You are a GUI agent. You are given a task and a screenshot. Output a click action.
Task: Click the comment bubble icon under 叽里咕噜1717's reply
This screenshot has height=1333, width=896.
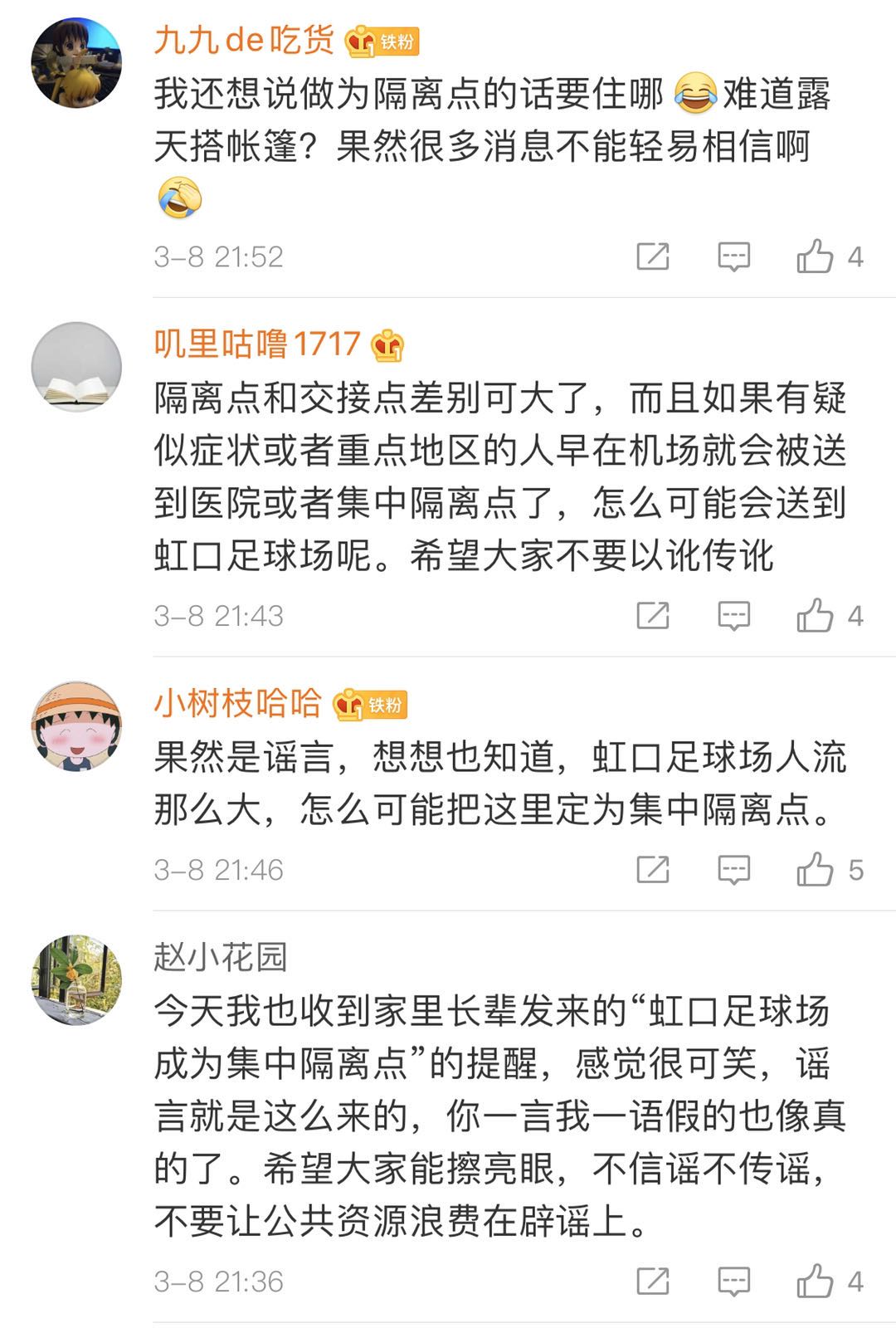(x=733, y=614)
